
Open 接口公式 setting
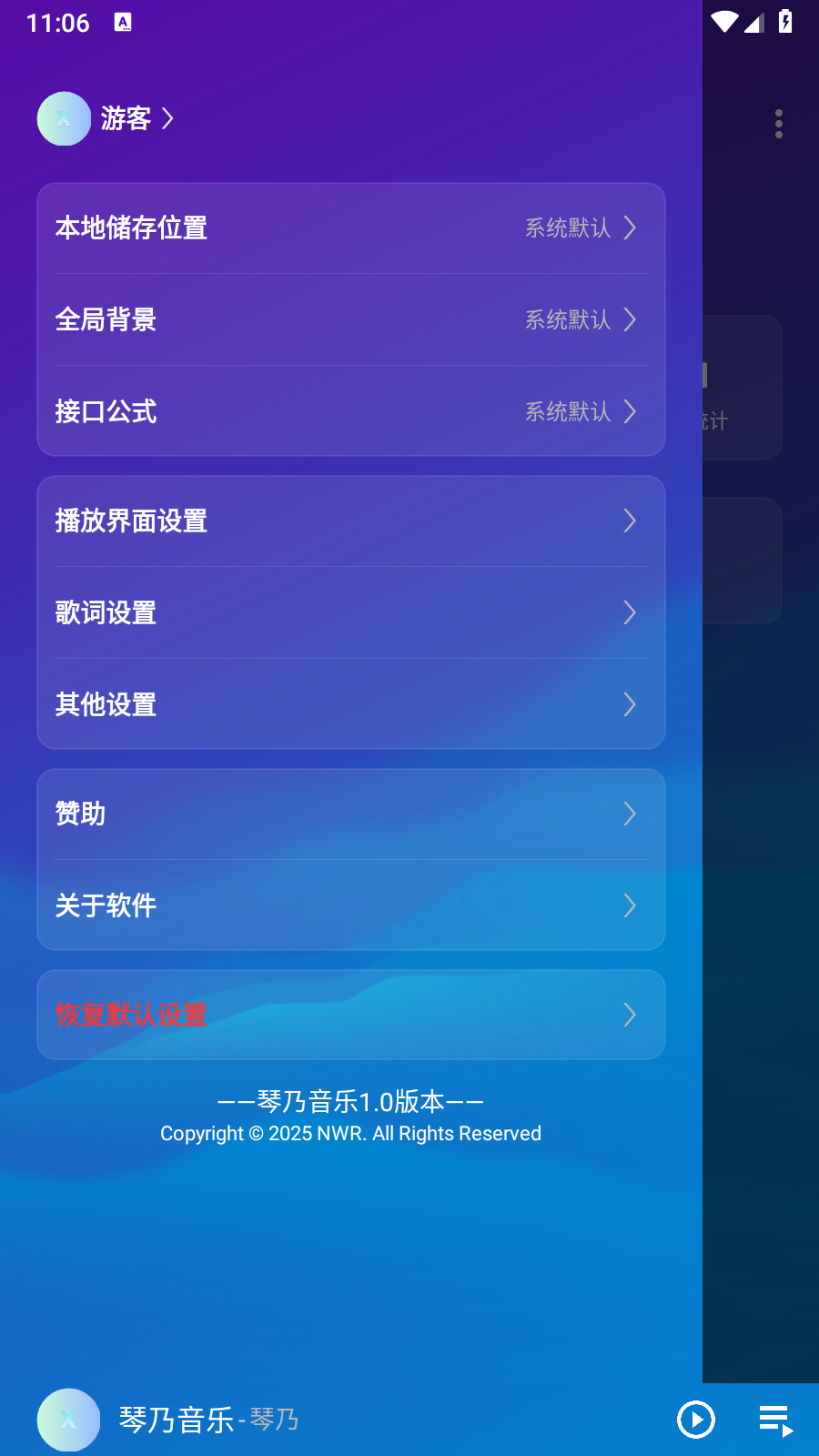click(x=351, y=411)
